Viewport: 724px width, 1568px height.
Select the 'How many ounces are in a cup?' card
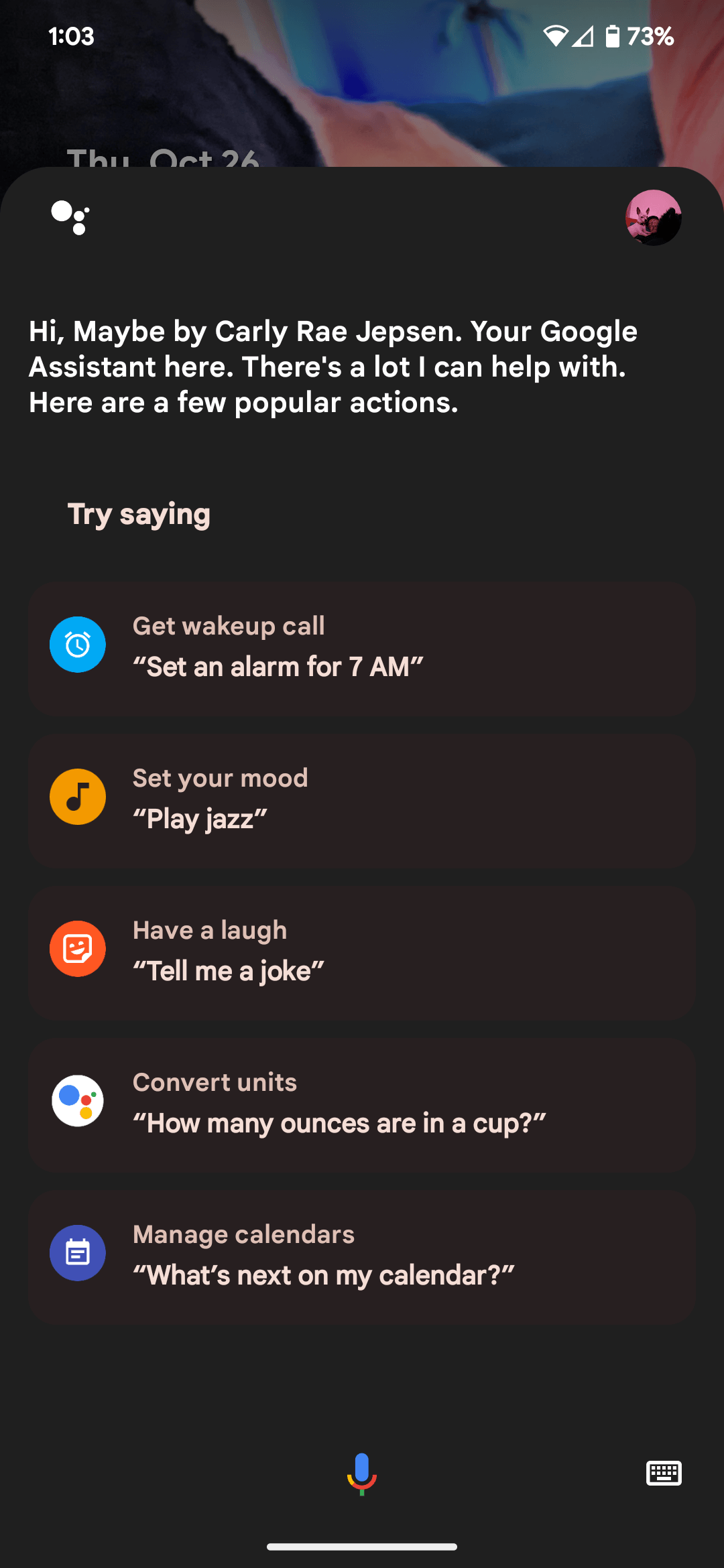pyautogui.click(x=362, y=1104)
